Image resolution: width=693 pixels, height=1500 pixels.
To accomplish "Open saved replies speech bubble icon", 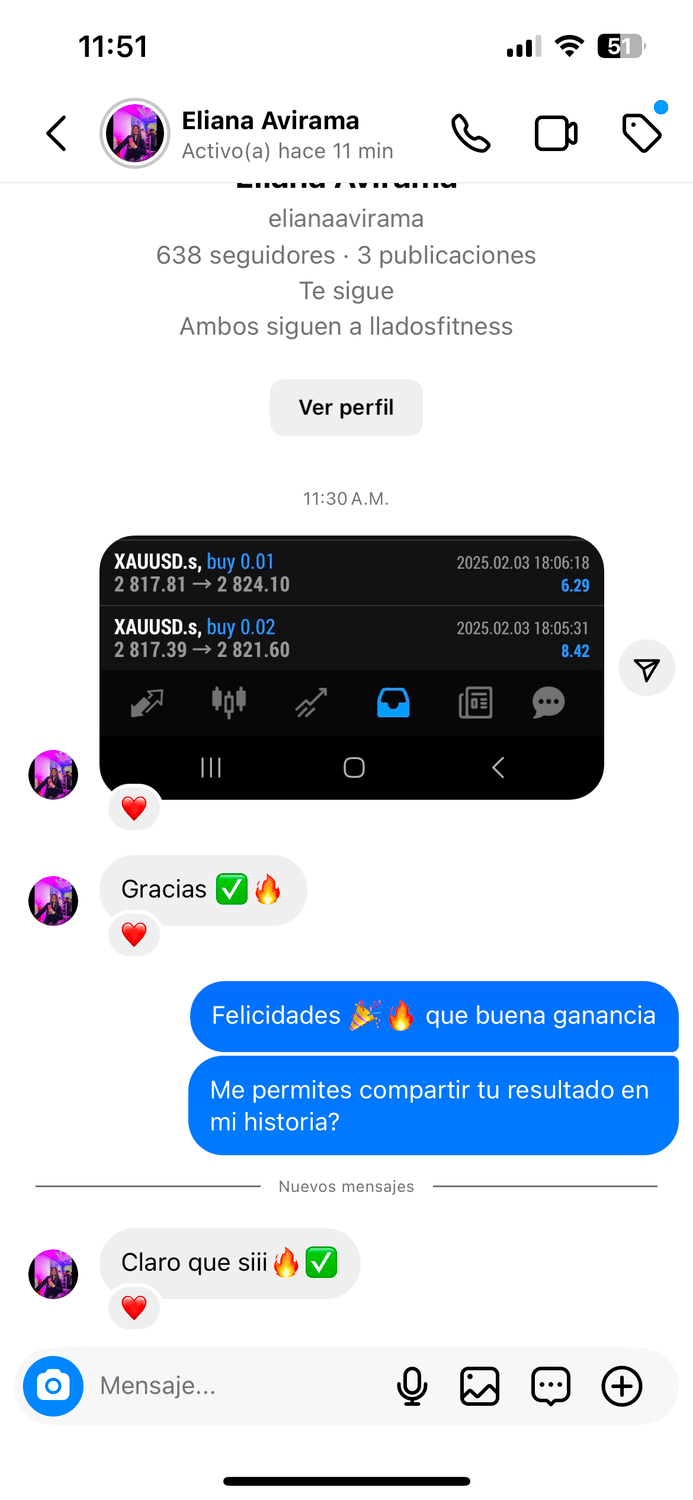I will [551, 1386].
